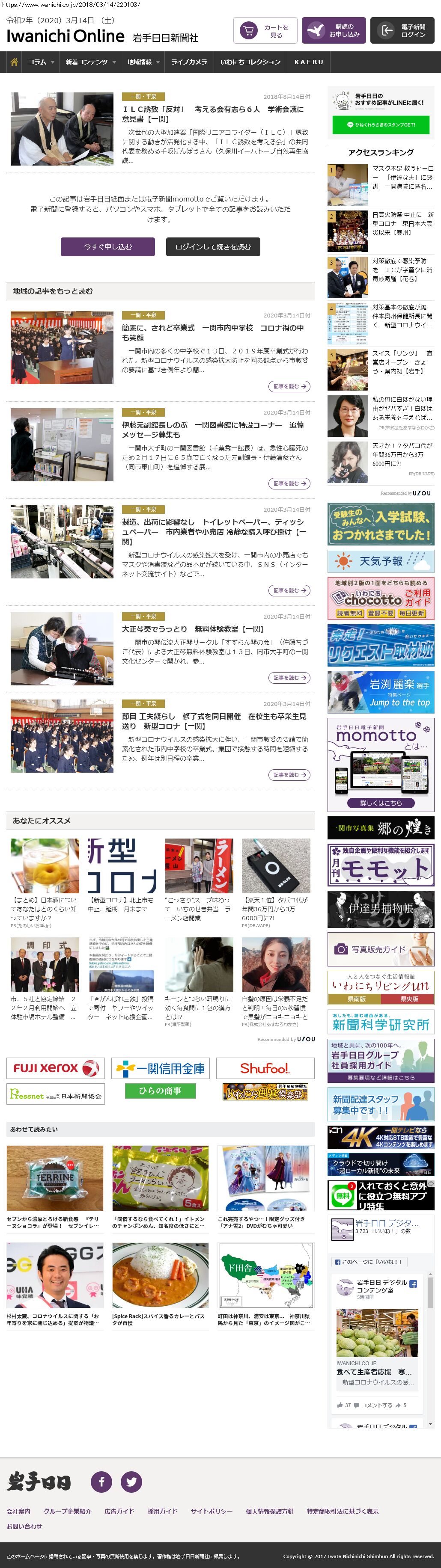Open the 採用ガイド footer link
This screenshot has width=441, height=1568.
(x=163, y=1512)
